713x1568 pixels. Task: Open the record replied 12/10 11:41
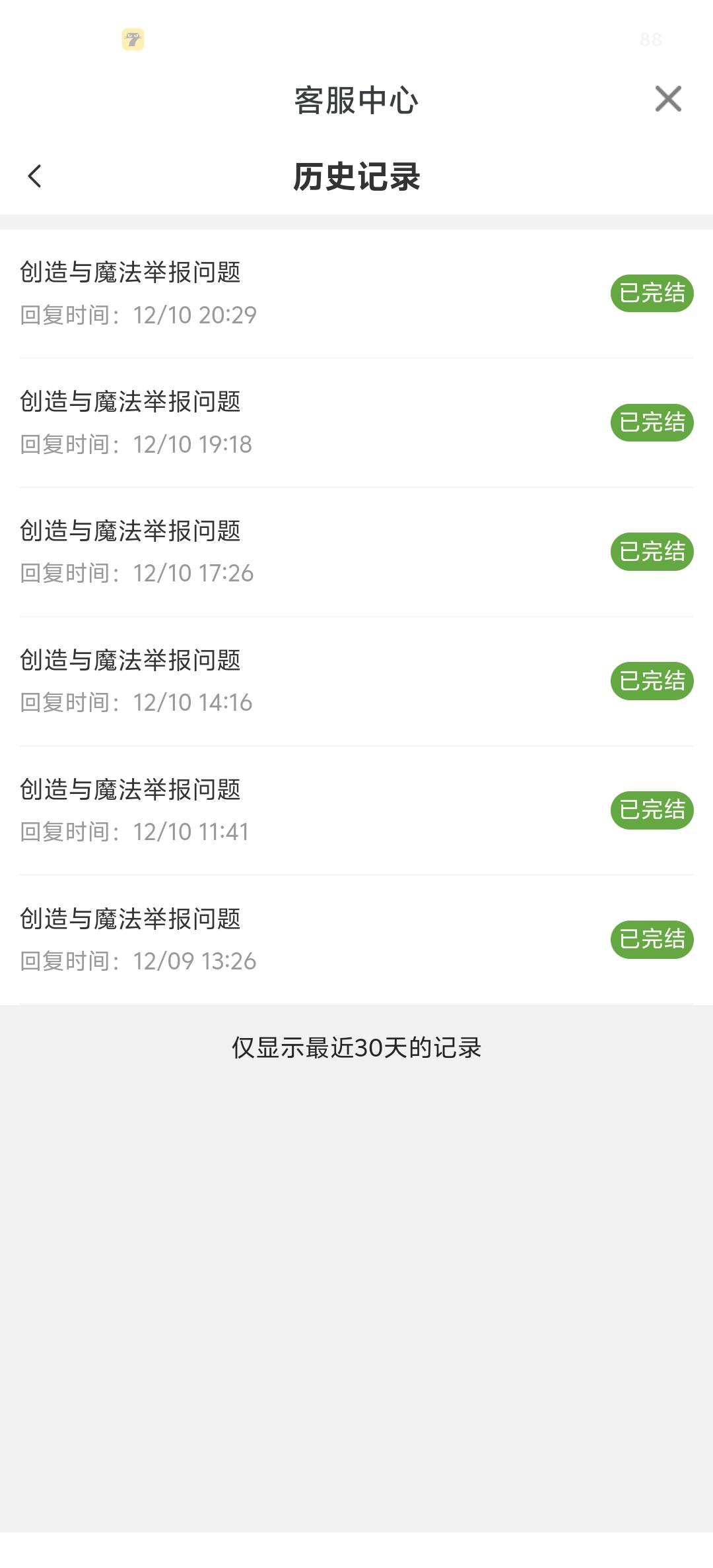356,810
